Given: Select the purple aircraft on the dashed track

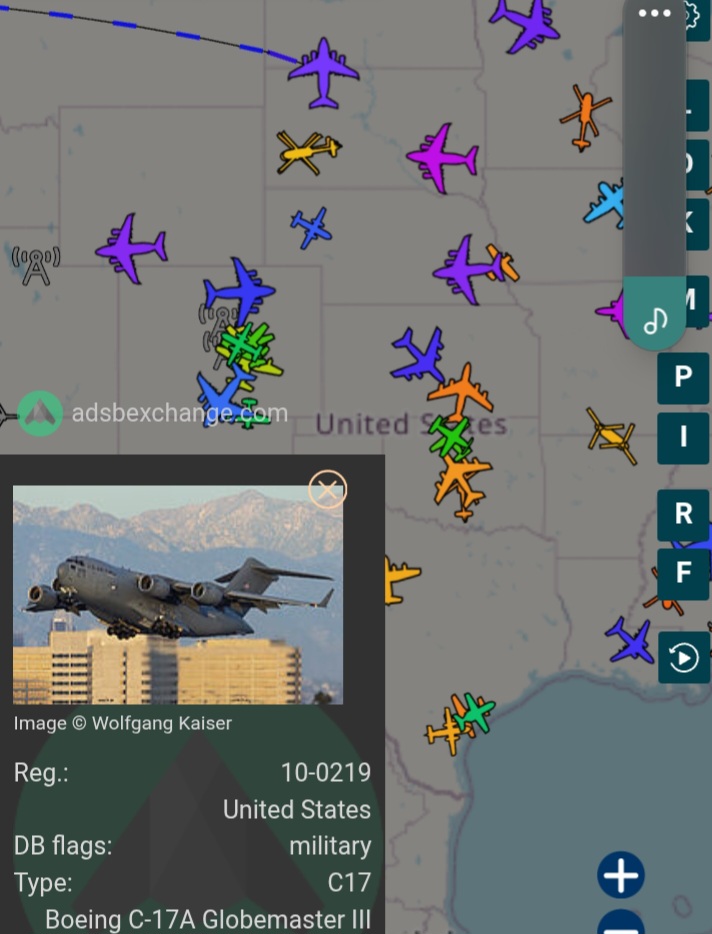Looking at the screenshot, I should tap(323, 72).
